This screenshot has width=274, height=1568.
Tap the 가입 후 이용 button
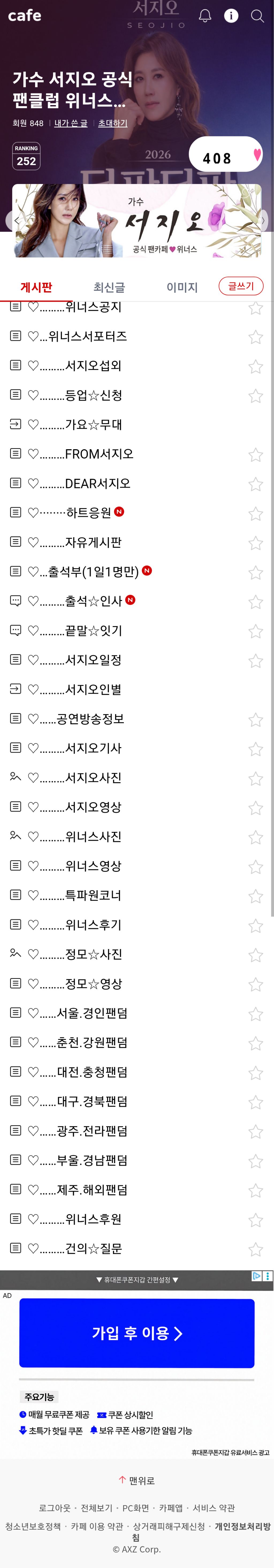coord(137,1333)
